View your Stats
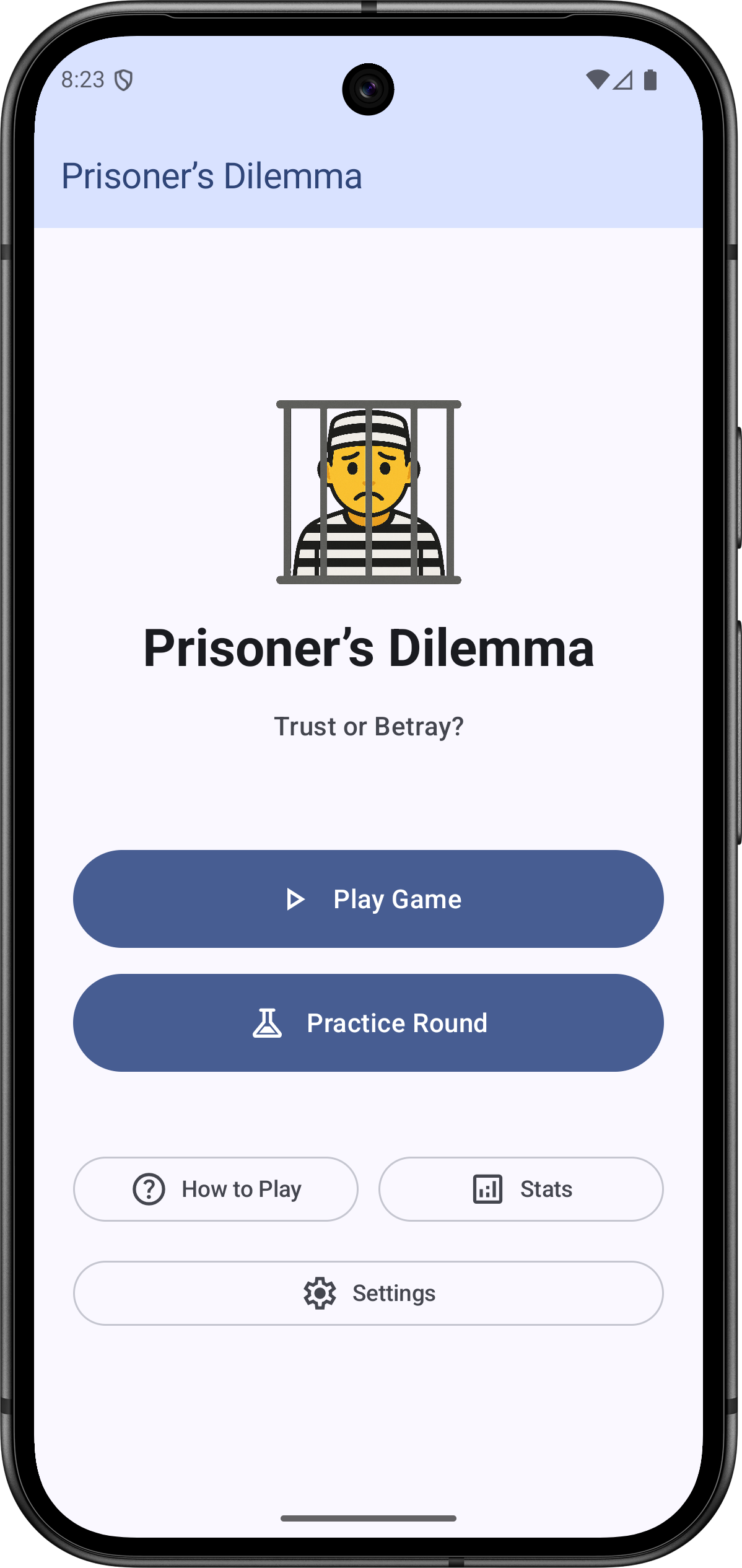The width and height of the screenshot is (742, 1568). (521, 1189)
